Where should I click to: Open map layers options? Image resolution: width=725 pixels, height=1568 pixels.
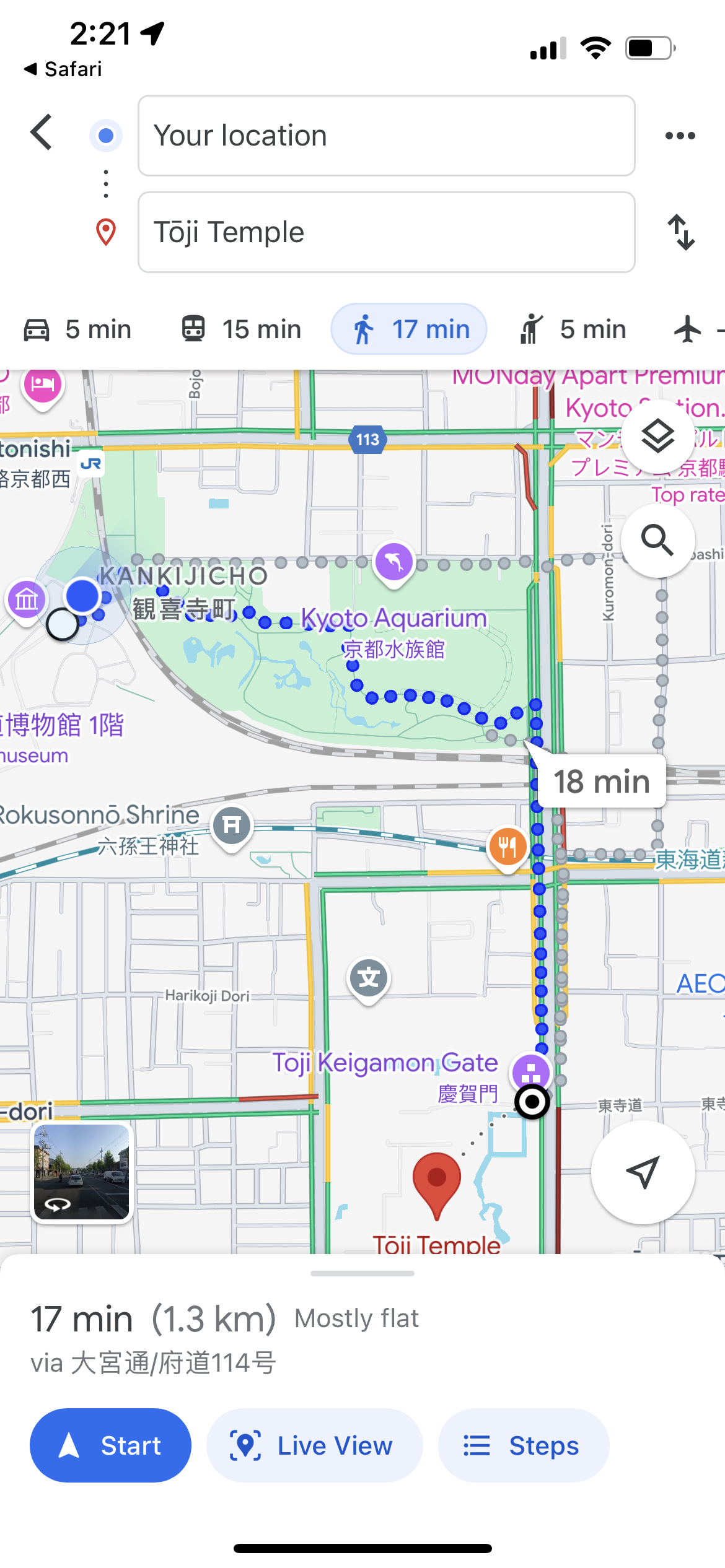pos(657,437)
